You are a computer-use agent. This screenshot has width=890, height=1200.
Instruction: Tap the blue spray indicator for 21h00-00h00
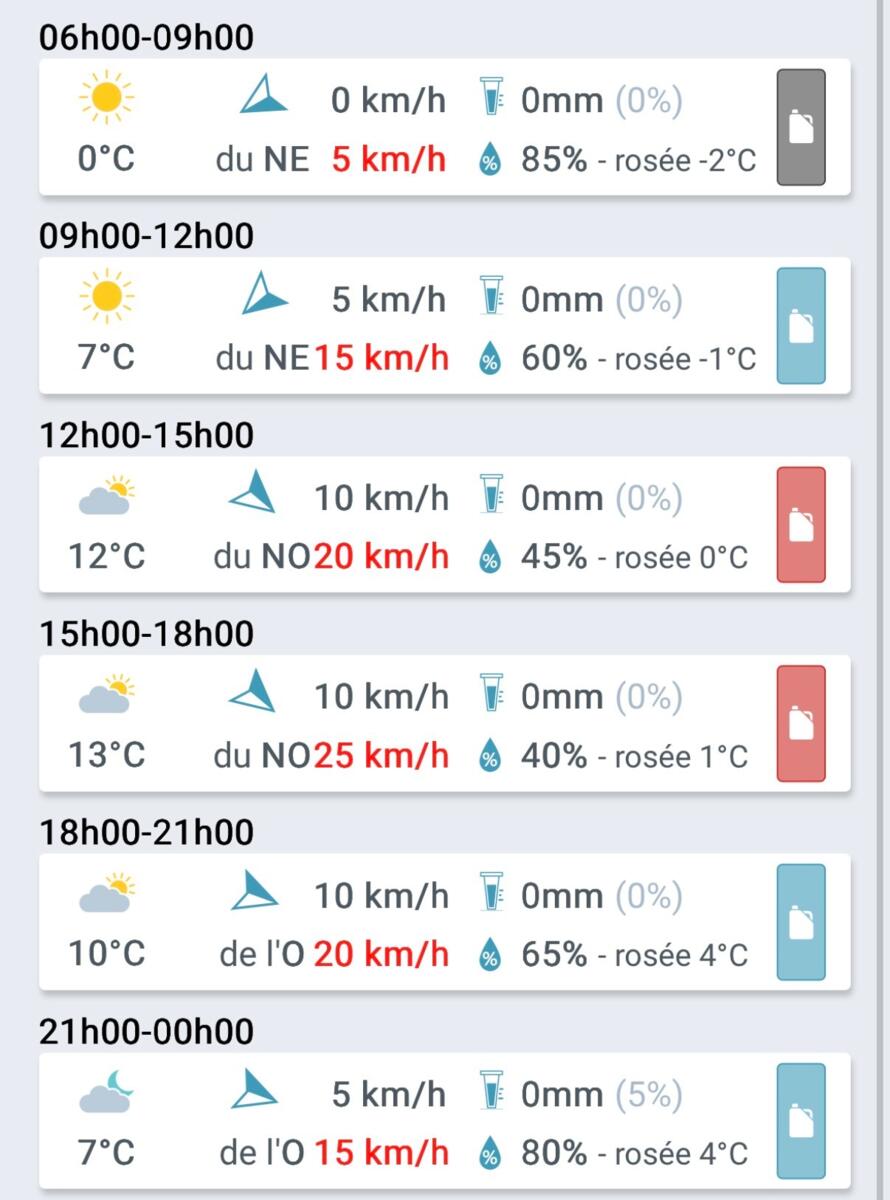coord(801,1121)
